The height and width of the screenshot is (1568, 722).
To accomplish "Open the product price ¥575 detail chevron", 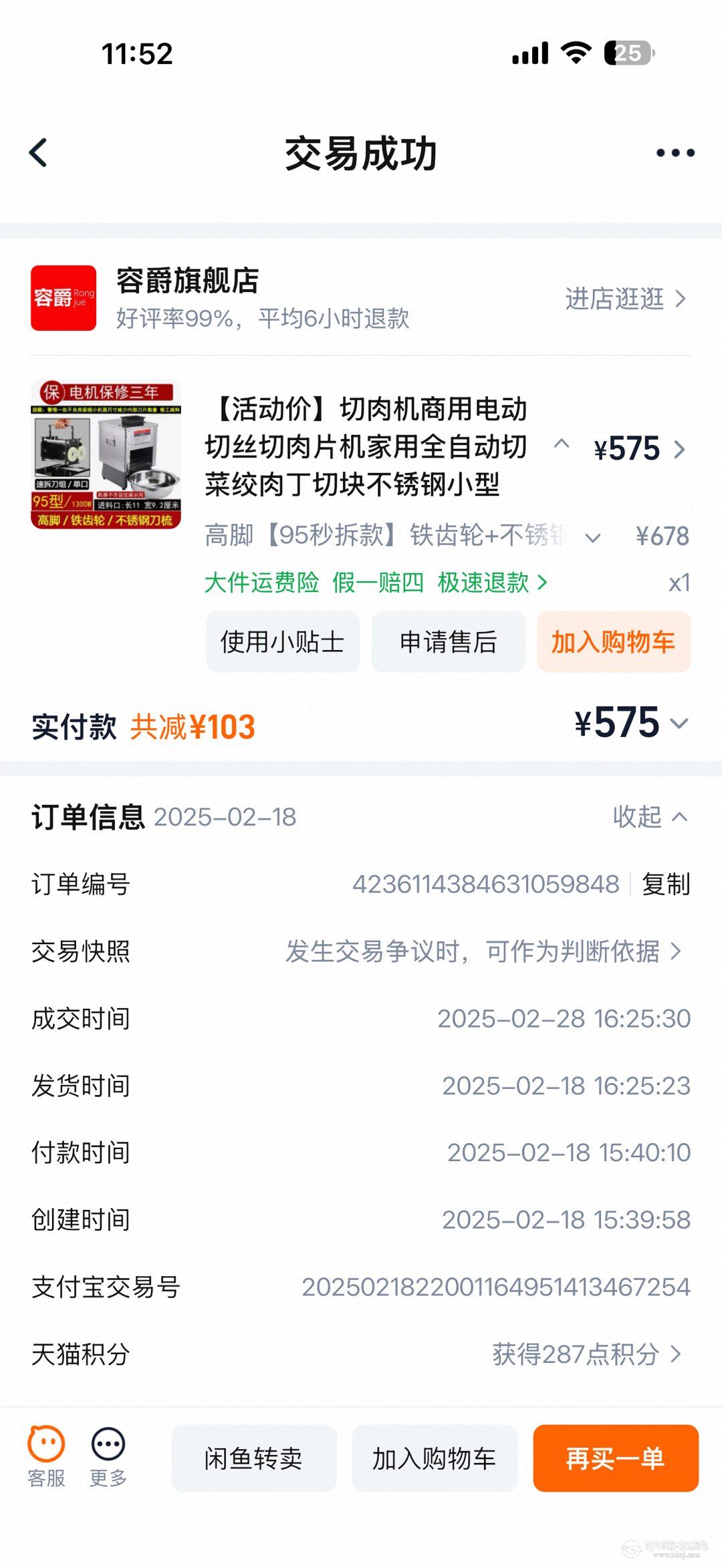I will pos(679,449).
